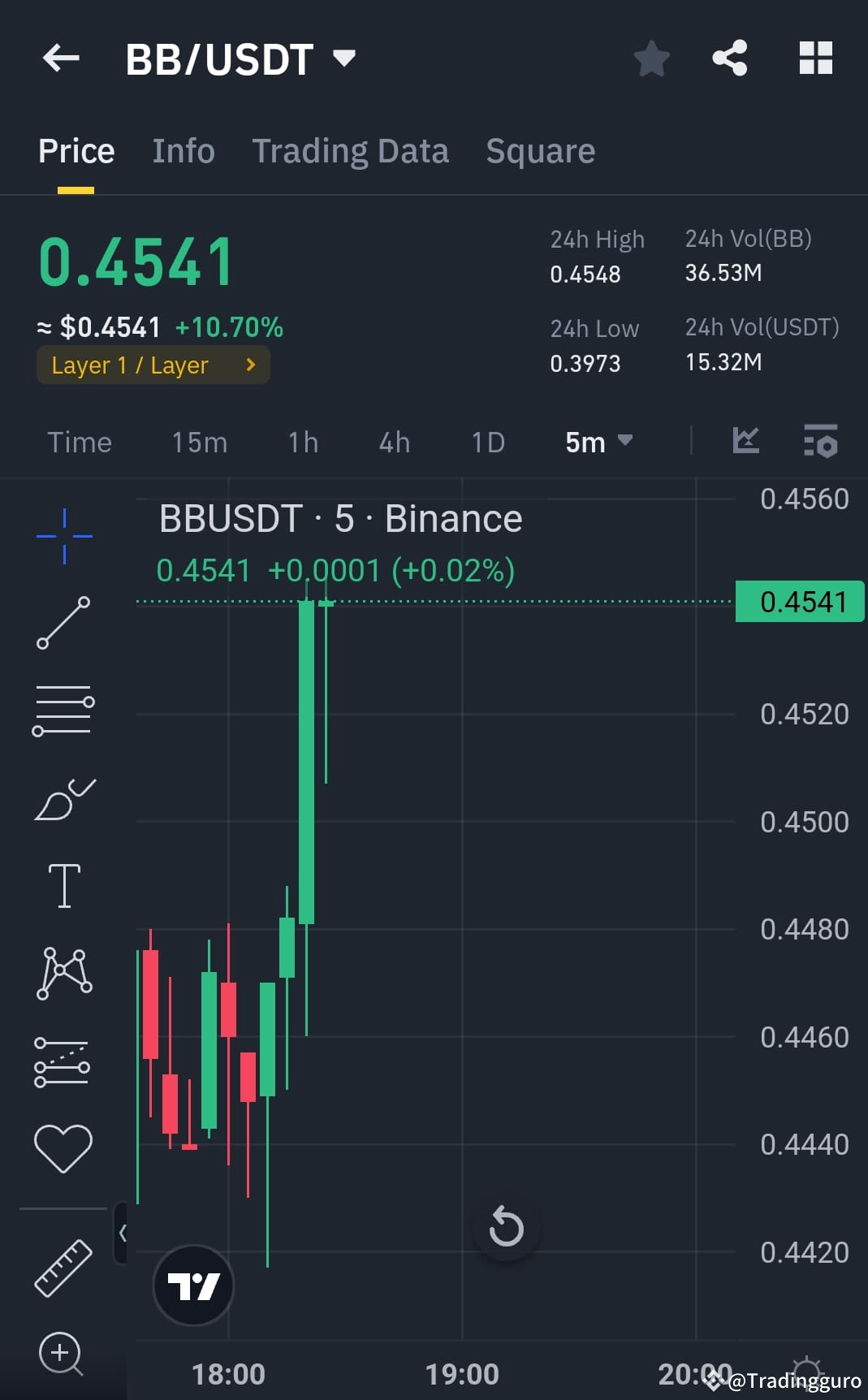The width and height of the screenshot is (868, 1400).
Task: Select the ruler measurement tool
Action: pyautogui.click(x=64, y=1267)
